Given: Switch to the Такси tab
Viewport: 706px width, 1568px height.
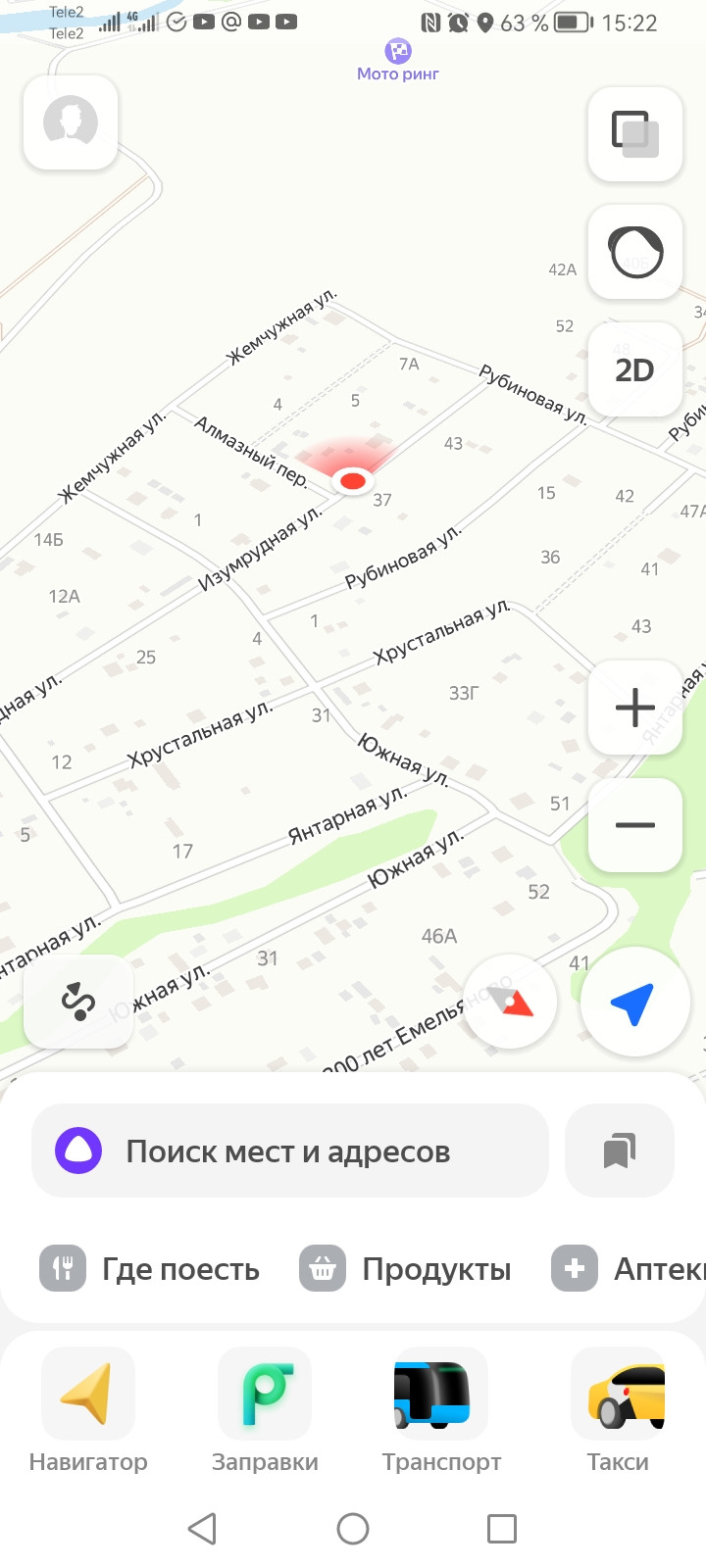Looking at the screenshot, I should coord(618,1411).
